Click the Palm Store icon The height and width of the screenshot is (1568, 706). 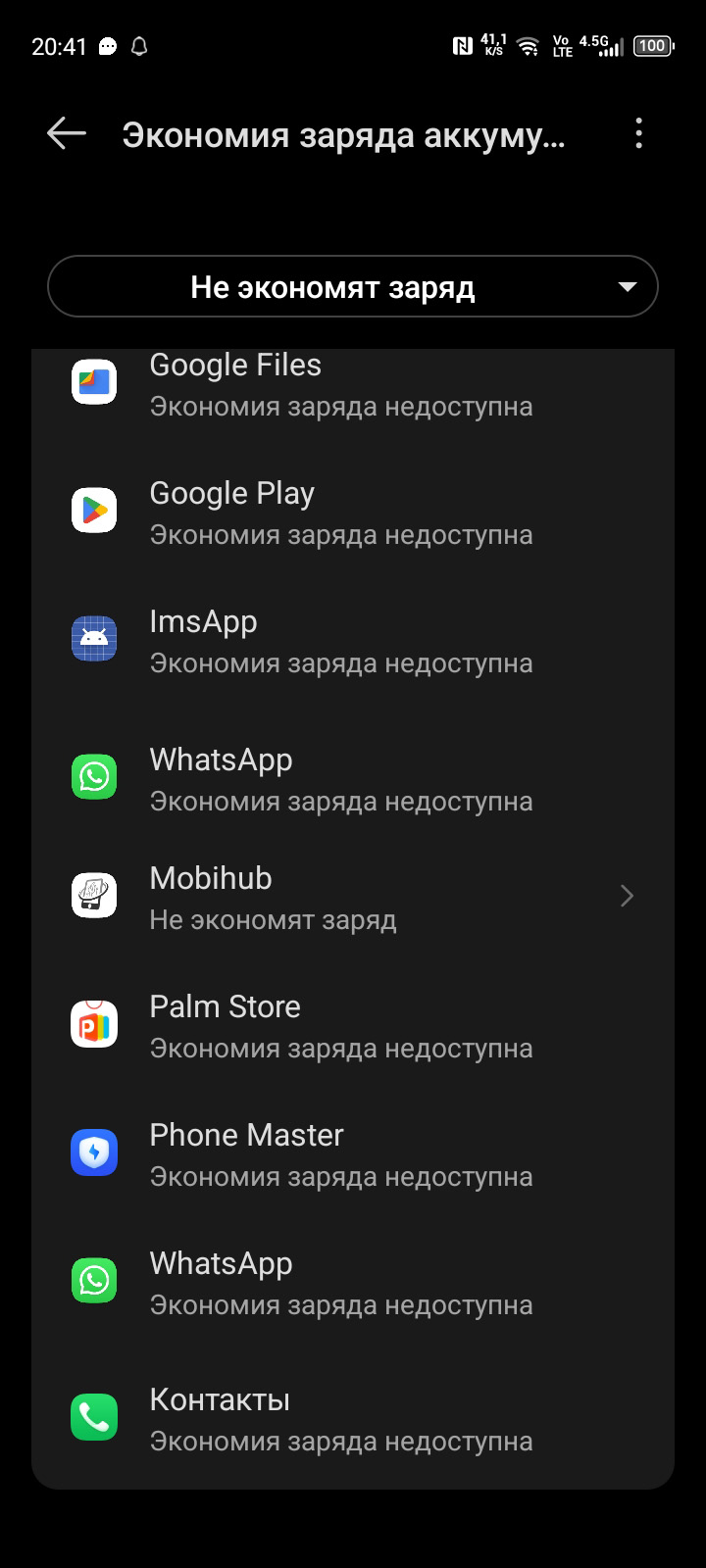(93, 1023)
